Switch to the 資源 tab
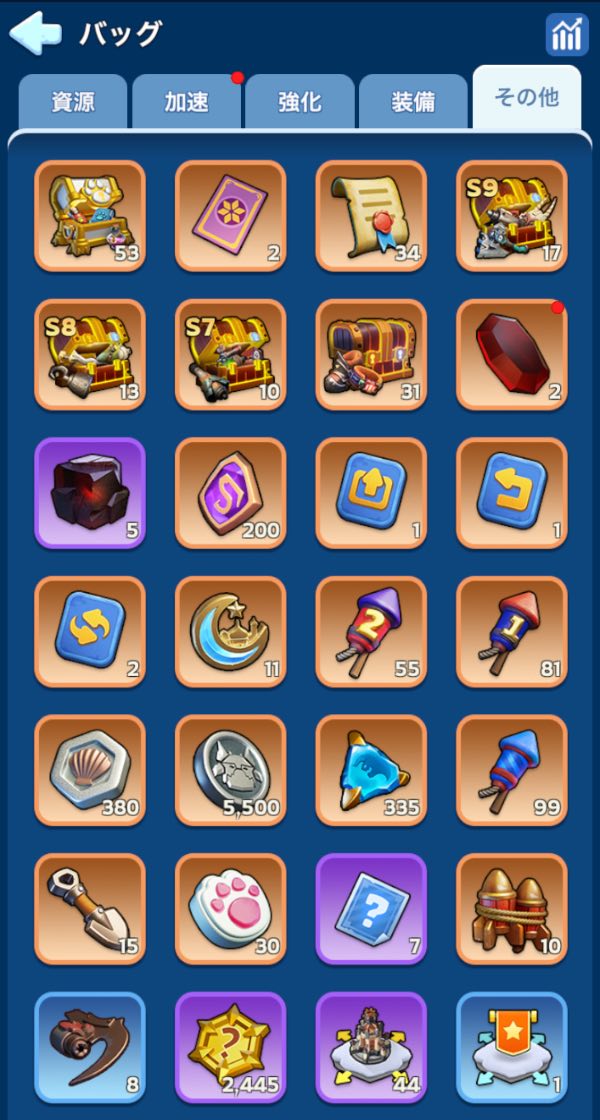The image size is (600, 1120). 73,100
